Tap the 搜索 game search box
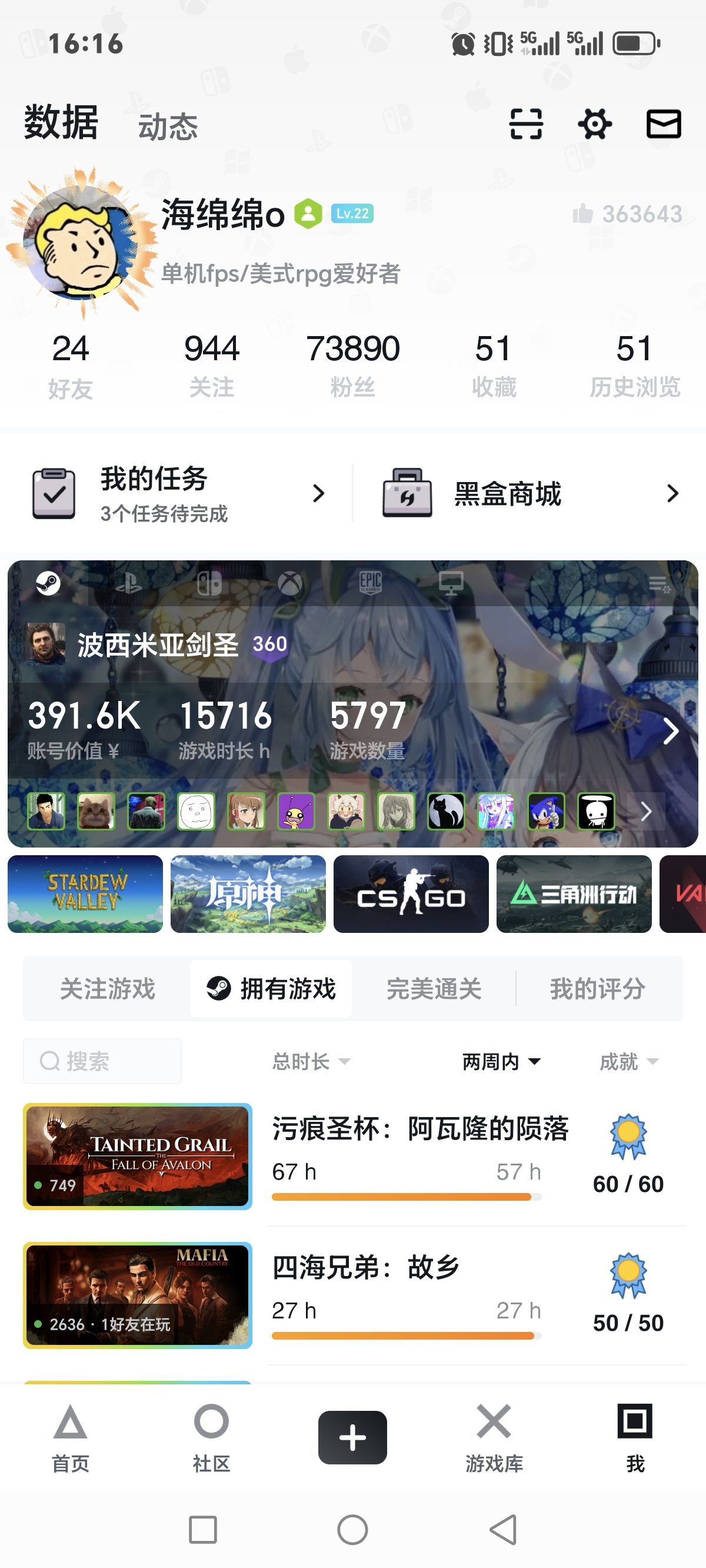 click(x=102, y=1061)
